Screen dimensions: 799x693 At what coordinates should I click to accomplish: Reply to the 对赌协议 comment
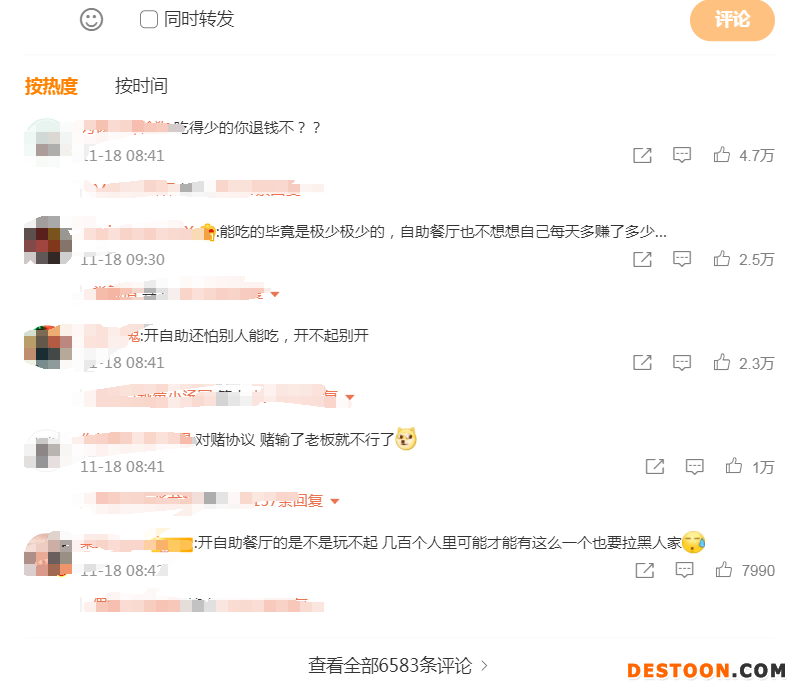pyautogui.click(x=694, y=466)
